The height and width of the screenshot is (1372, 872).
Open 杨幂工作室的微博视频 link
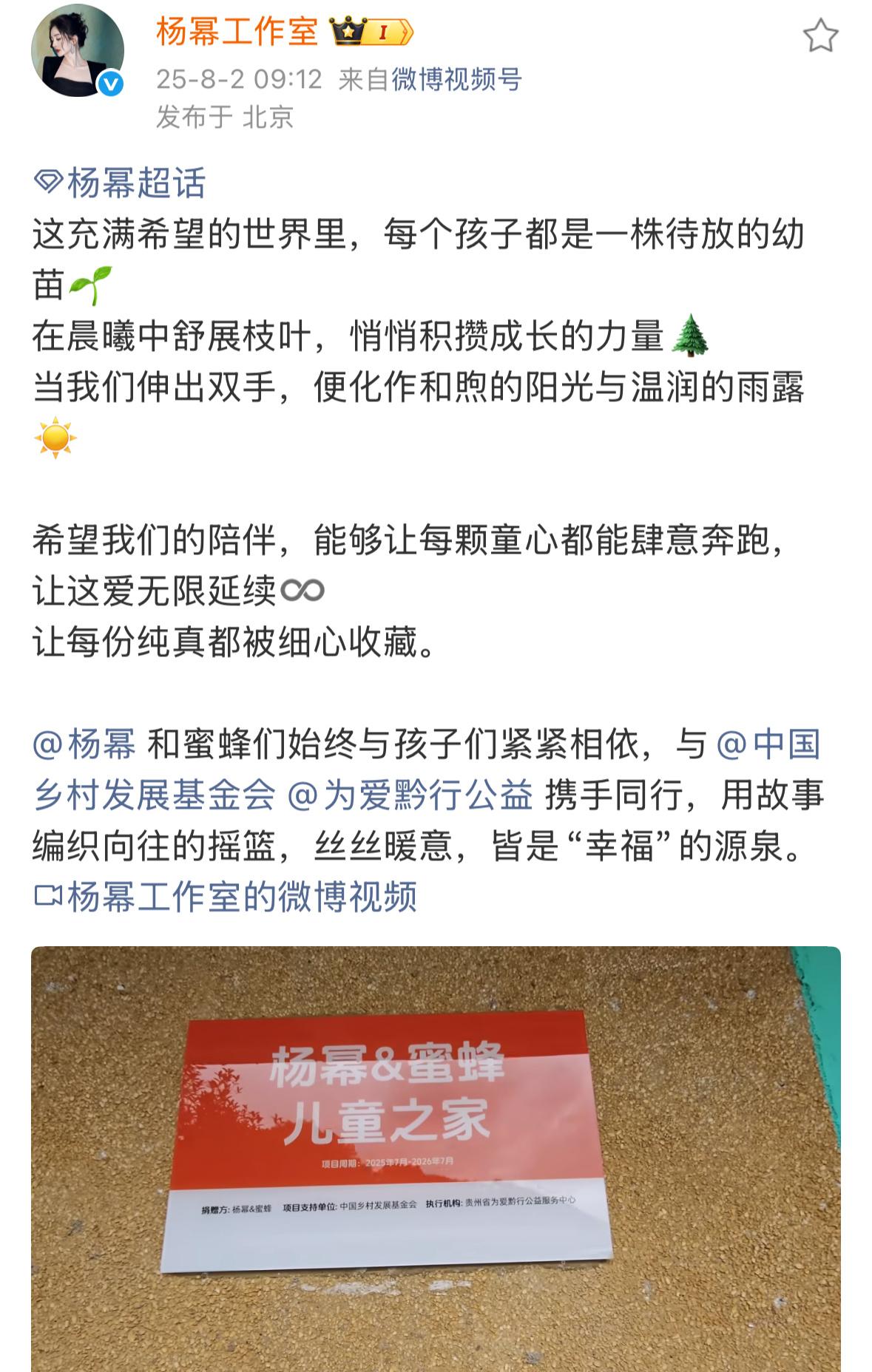point(226,897)
